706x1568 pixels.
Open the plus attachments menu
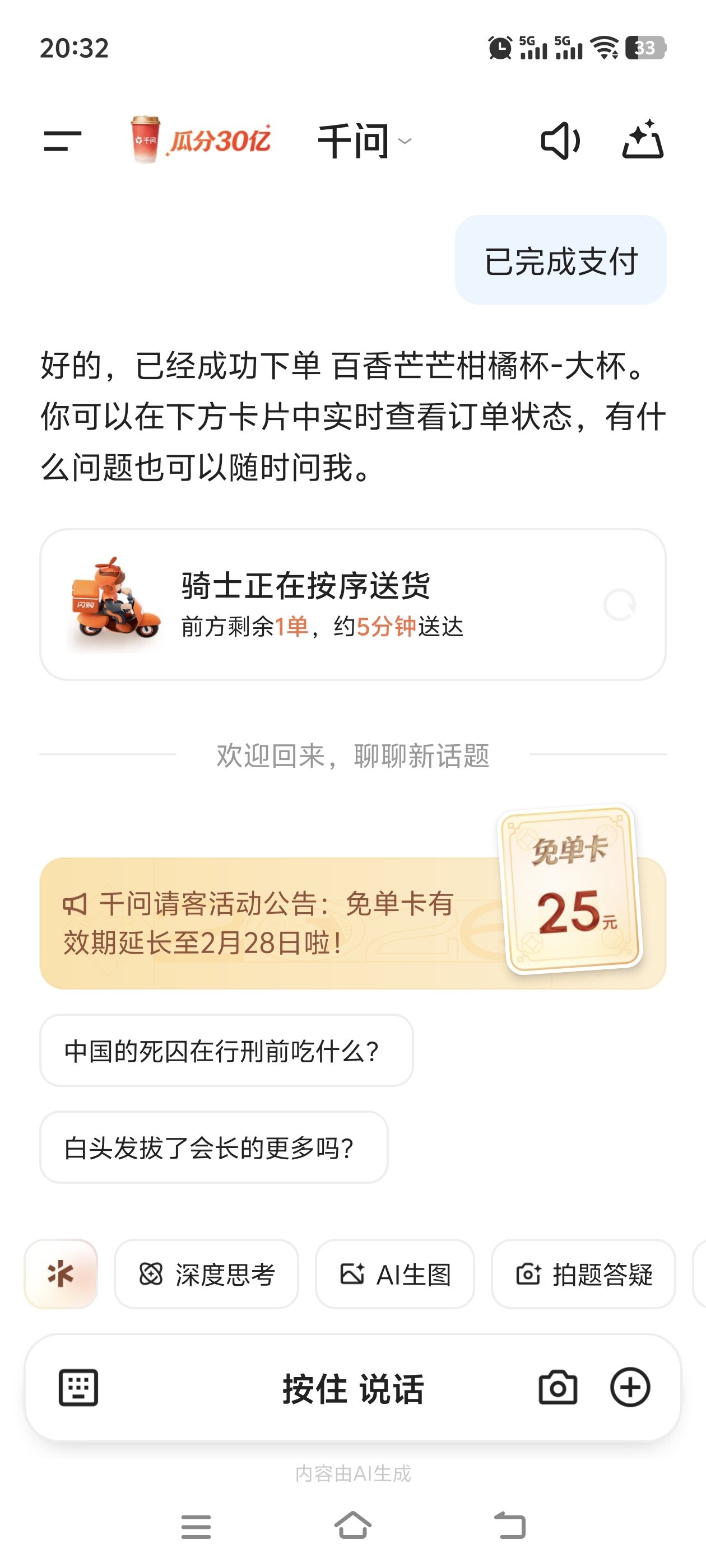tap(630, 1388)
